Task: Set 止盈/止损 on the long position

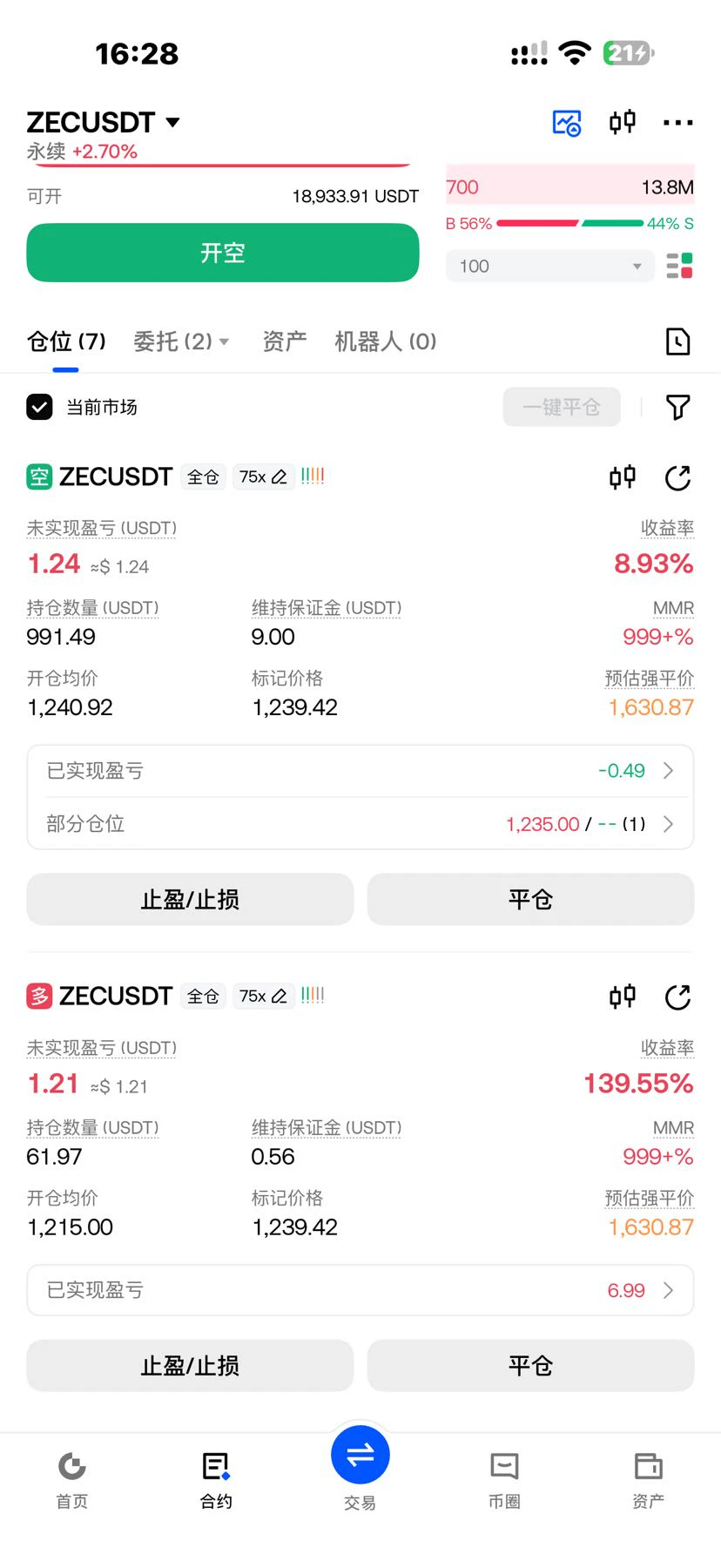Action: 190,1366
